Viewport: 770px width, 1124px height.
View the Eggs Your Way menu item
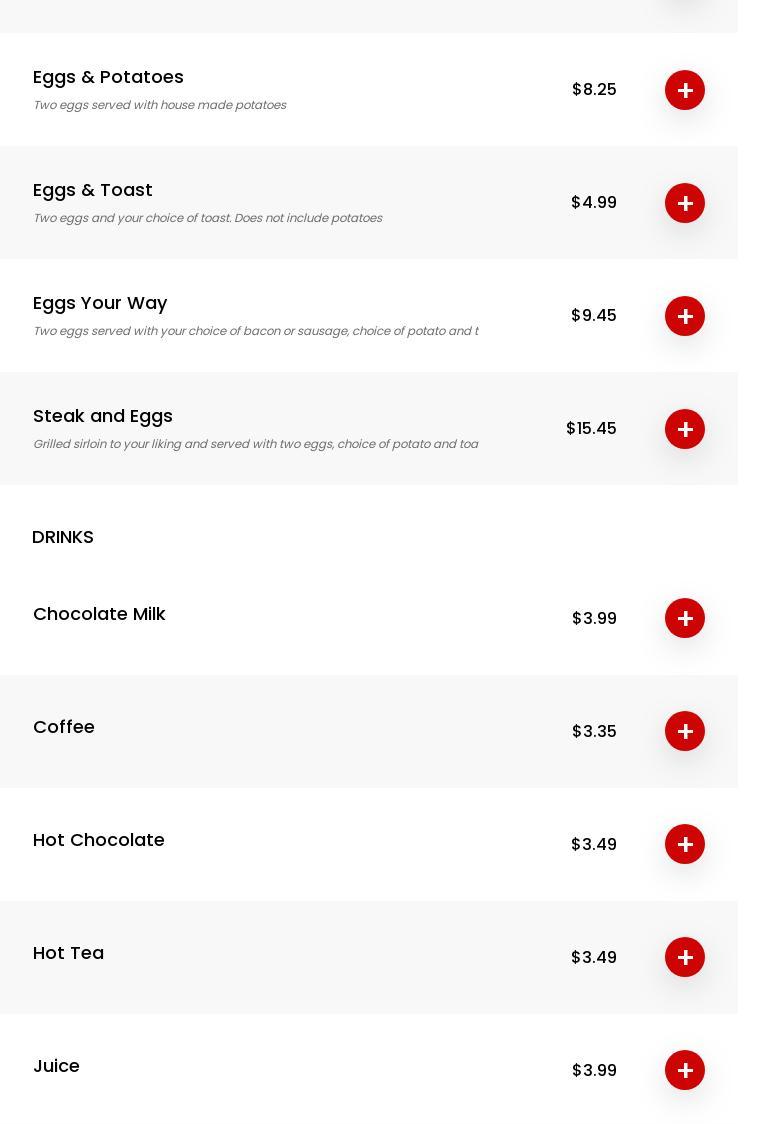(x=100, y=303)
